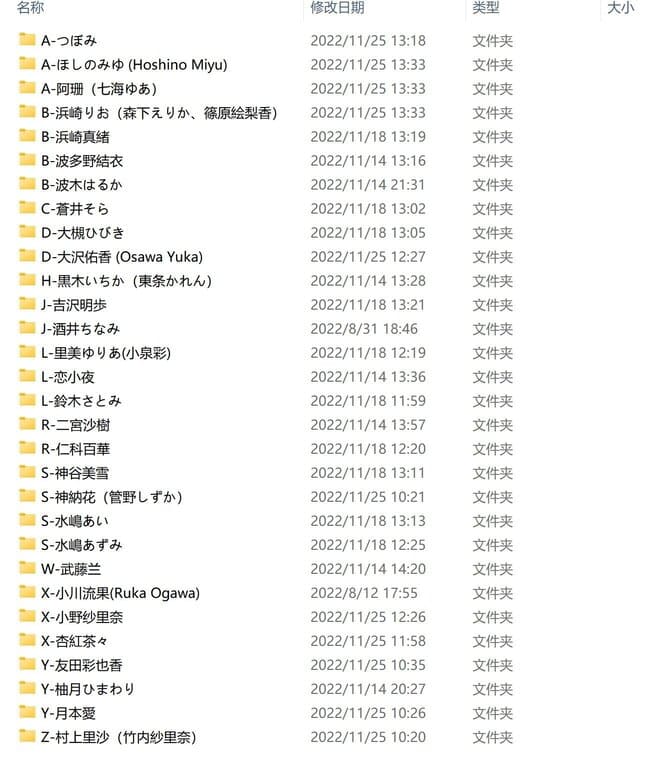Open the B-浜崎真緒 folder

pyautogui.click(x=74, y=137)
